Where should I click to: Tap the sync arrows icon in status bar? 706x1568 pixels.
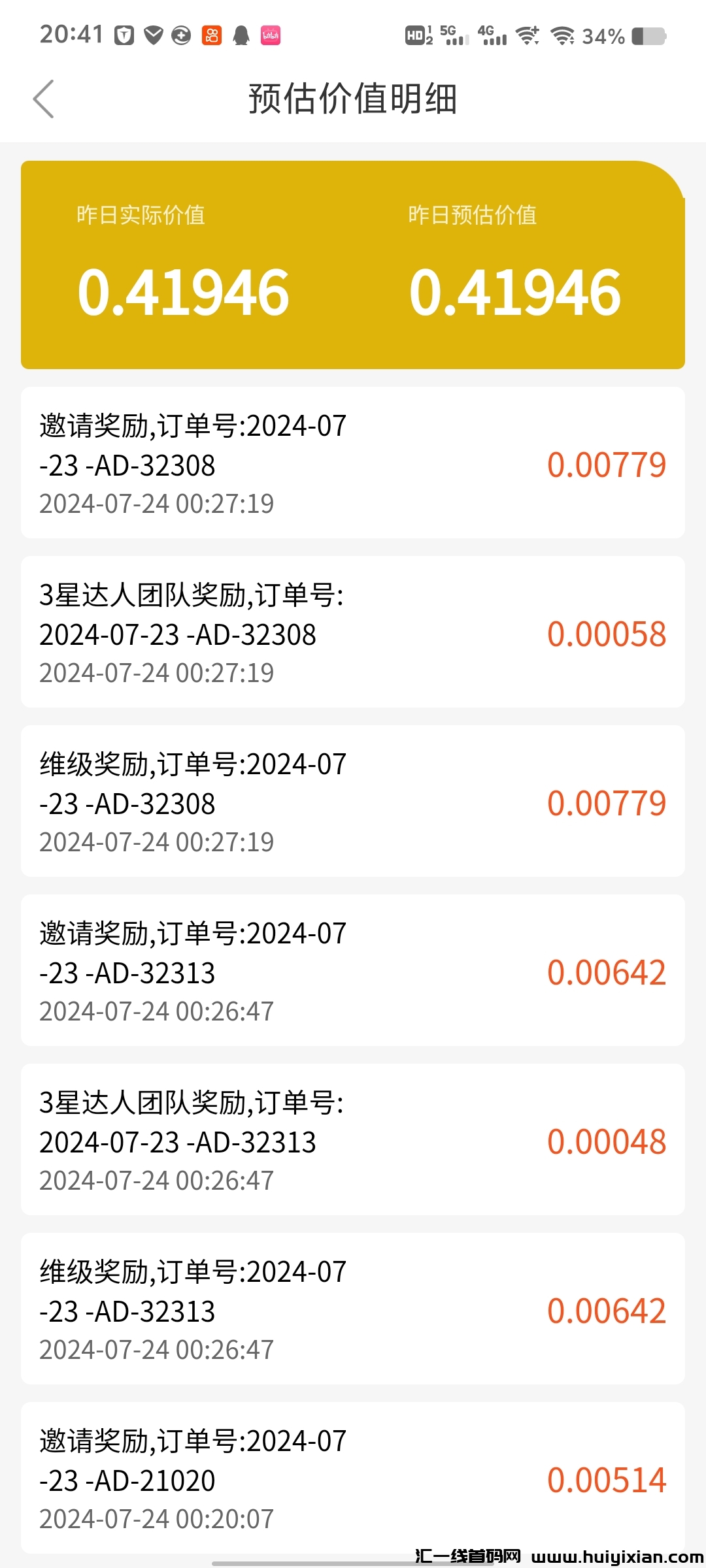182,36
